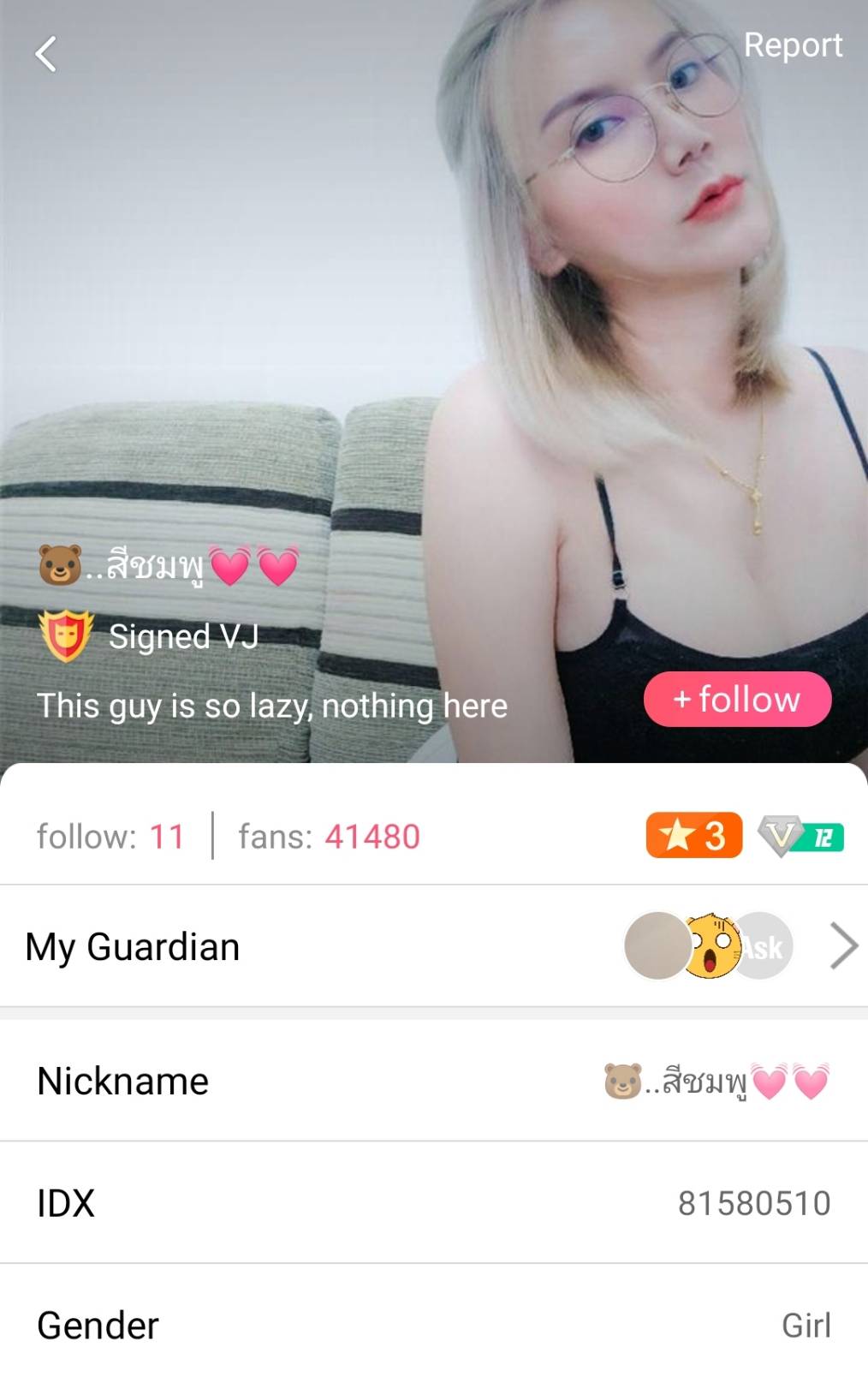
Task: View the follow count list
Action: 110,837
